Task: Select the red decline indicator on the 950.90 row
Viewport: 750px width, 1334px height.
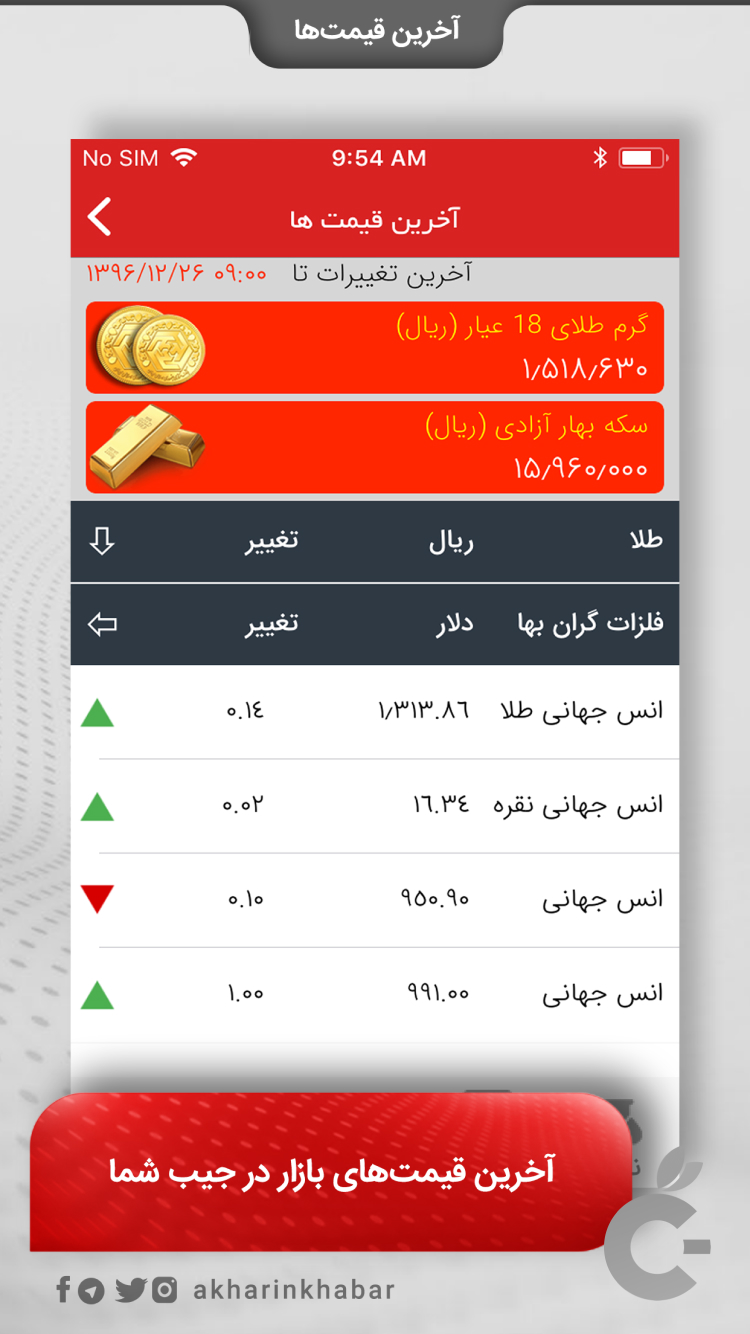Action: 96,898
